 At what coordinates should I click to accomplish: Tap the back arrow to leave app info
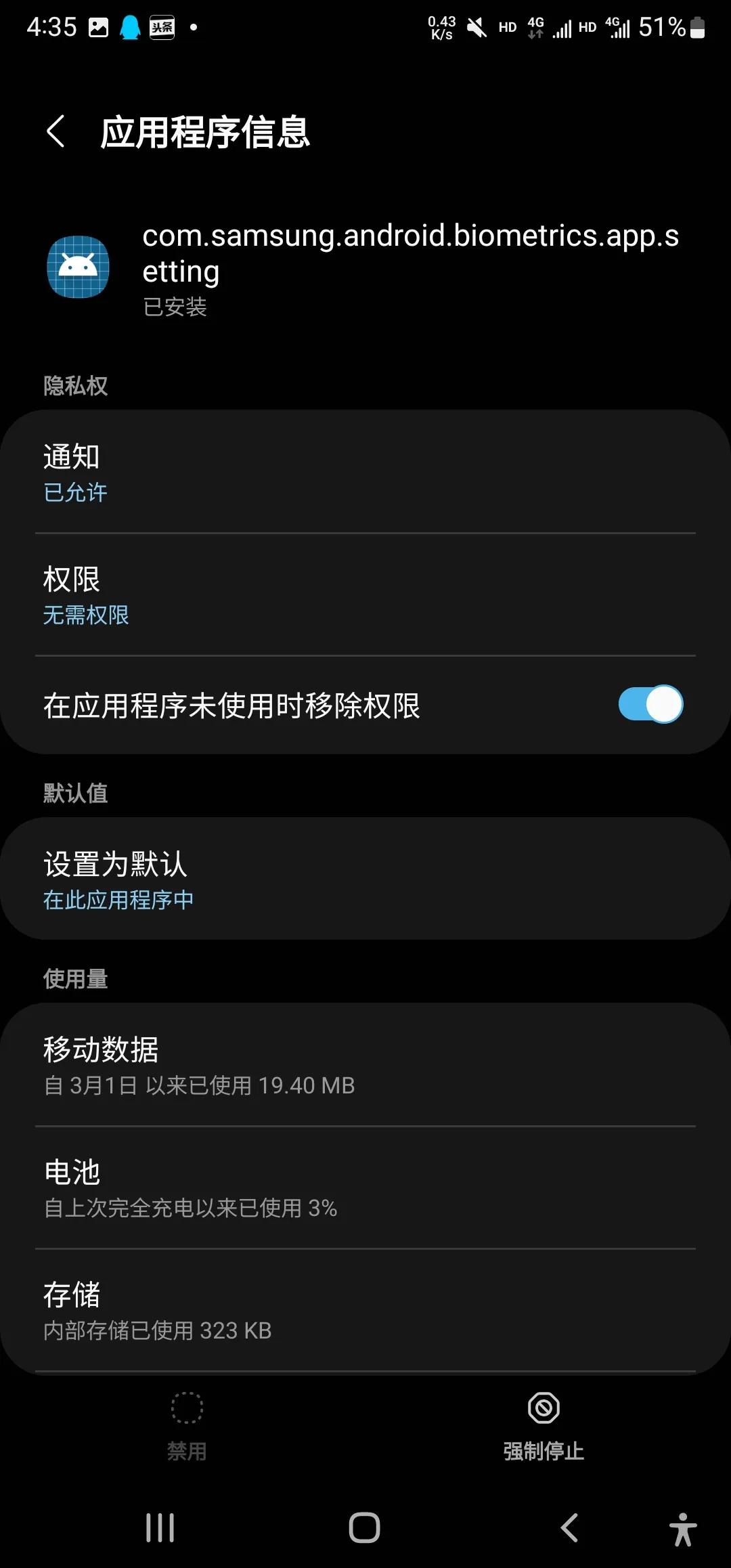click(x=57, y=131)
